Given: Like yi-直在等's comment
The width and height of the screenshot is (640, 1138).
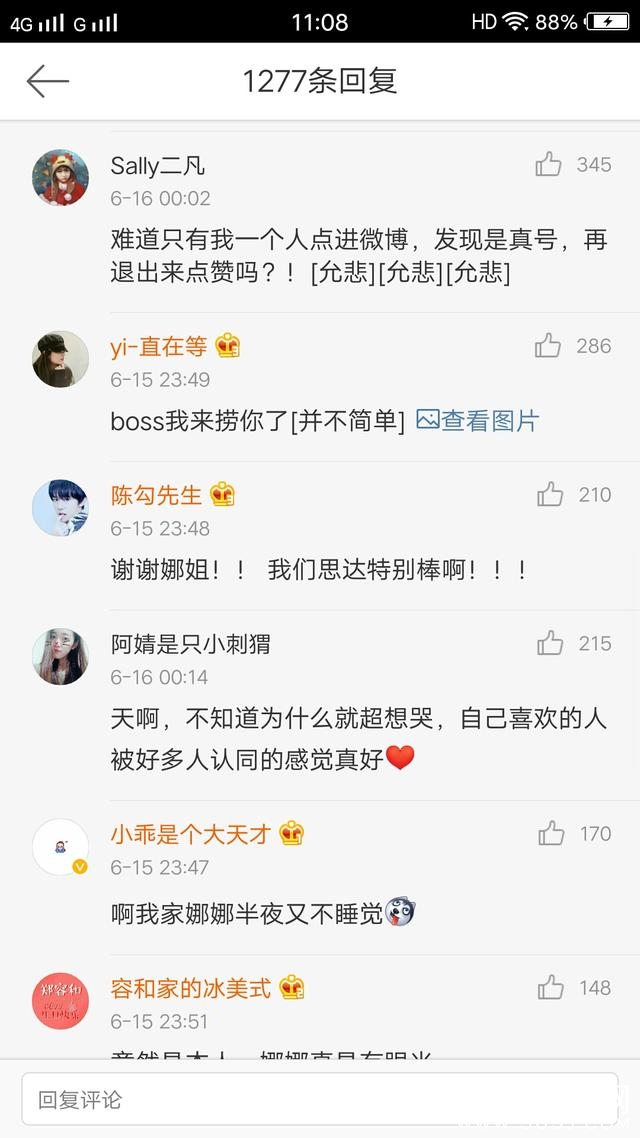Looking at the screenshot, I should point(548,346).
